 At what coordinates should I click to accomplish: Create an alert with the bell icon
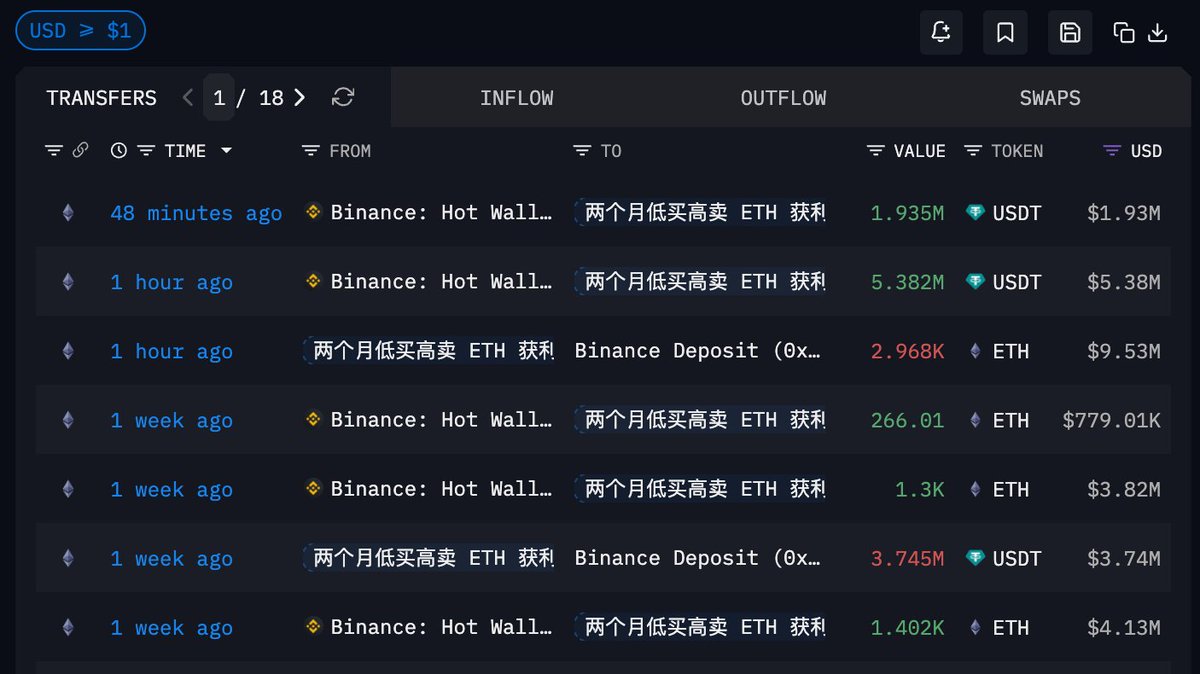click(x=941, y=33)
